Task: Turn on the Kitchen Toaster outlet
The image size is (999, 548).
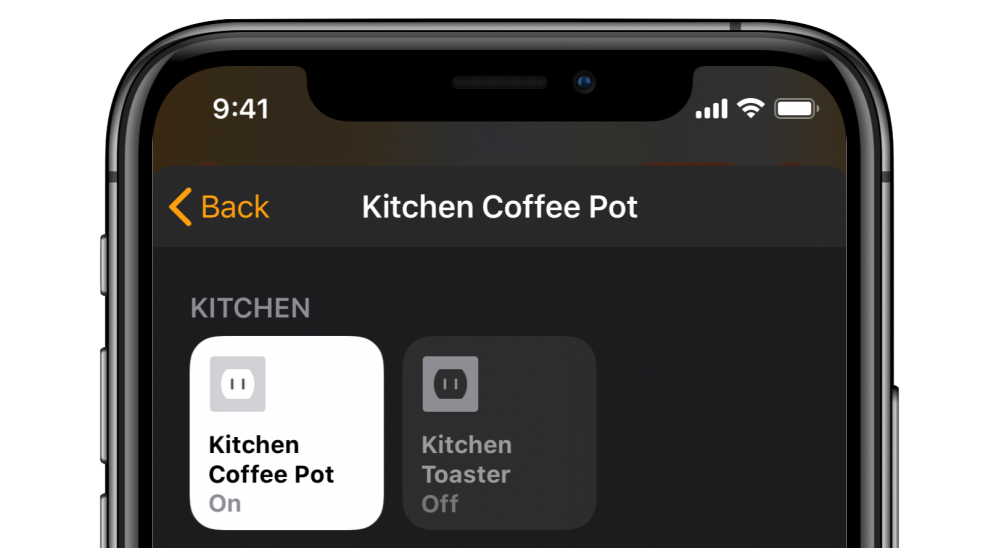Action: click(499, 432)
